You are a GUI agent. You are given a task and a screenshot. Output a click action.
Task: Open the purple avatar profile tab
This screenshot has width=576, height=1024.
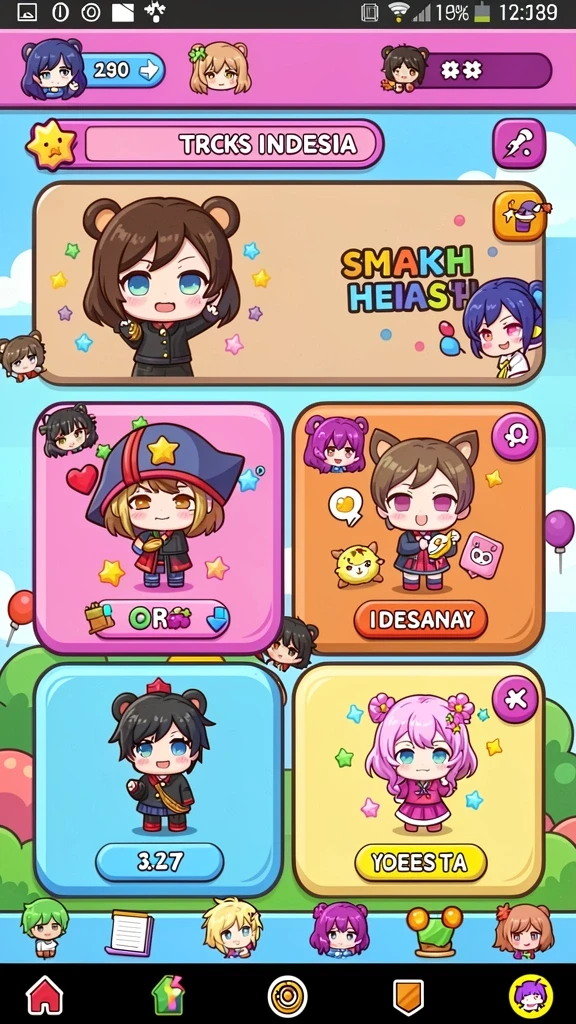point(531,997)
